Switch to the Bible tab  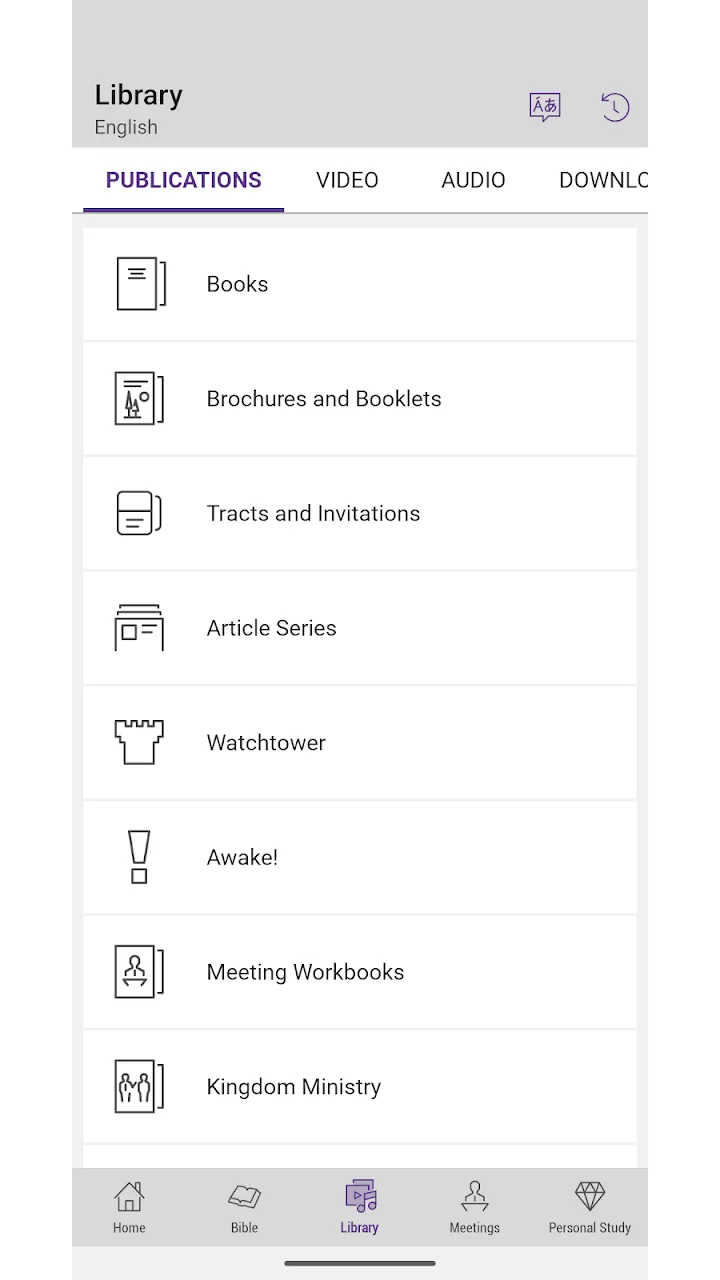(244, 1207)
